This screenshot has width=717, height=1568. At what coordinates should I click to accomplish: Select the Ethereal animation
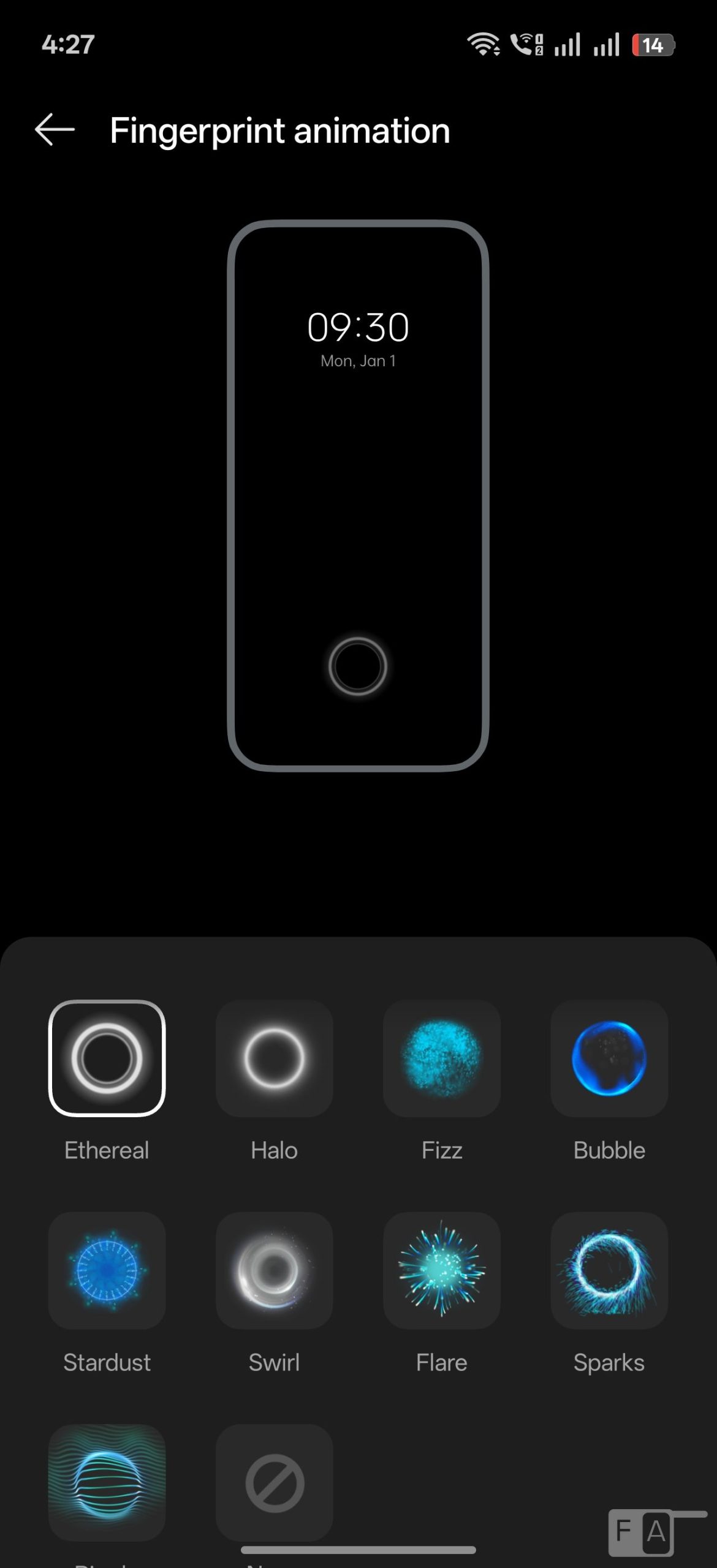(107, 1058)
